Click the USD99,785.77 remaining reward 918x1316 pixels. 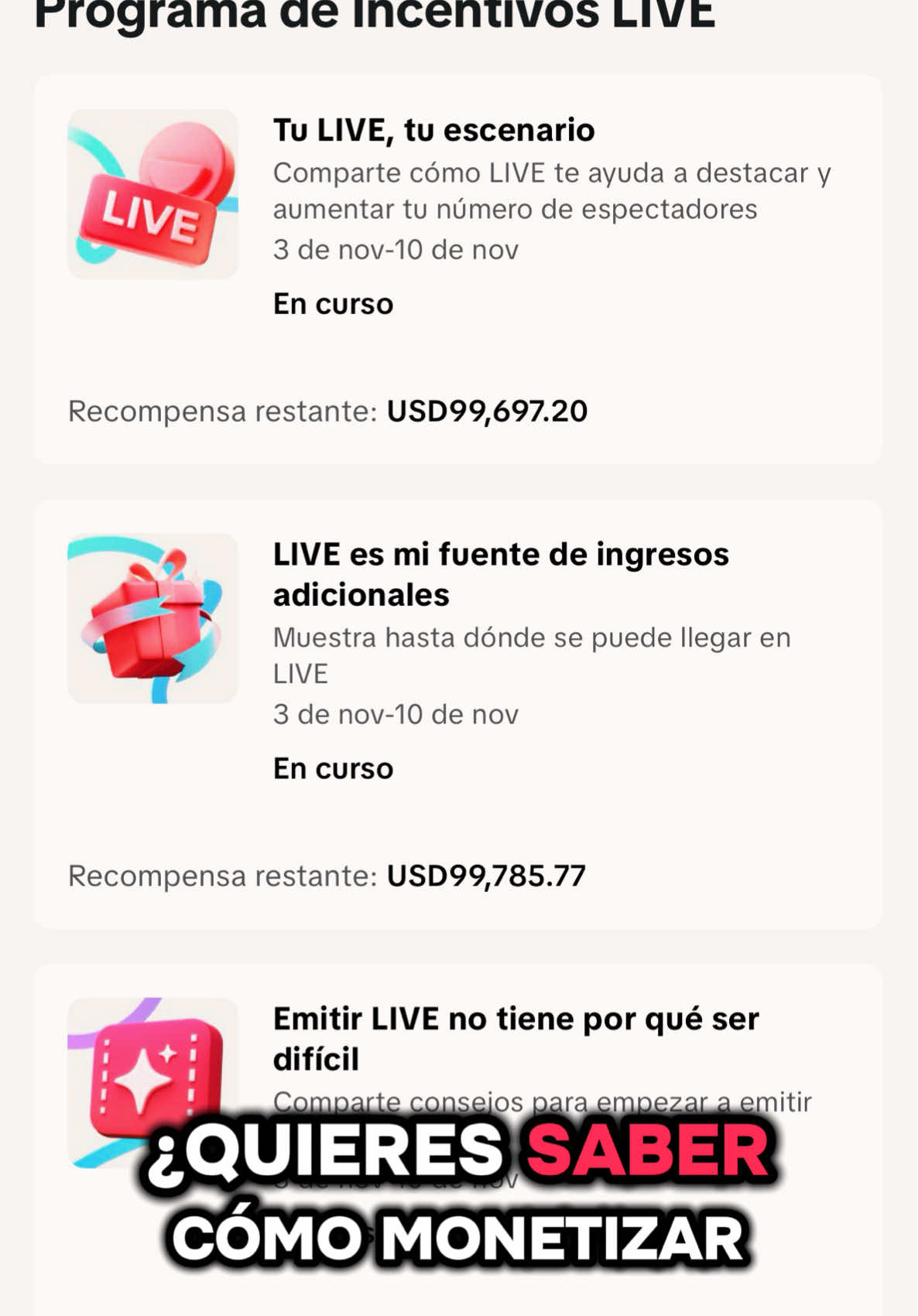click(487, 876)
